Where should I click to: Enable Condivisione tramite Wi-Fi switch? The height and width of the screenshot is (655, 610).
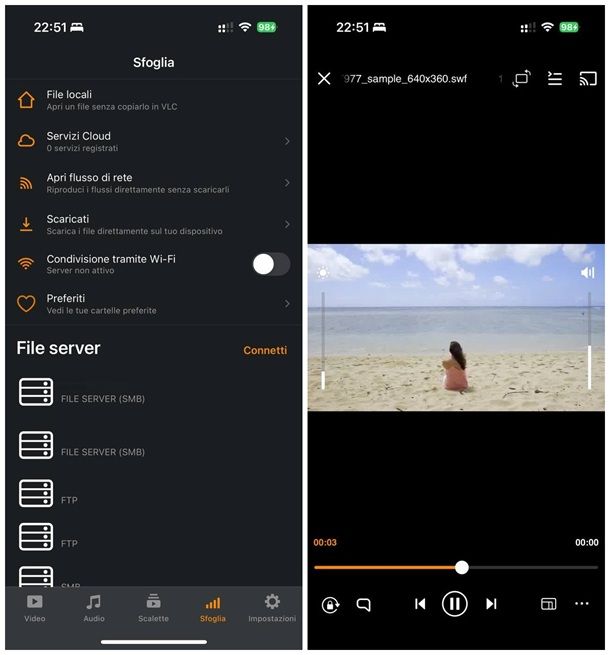point(270,264)
